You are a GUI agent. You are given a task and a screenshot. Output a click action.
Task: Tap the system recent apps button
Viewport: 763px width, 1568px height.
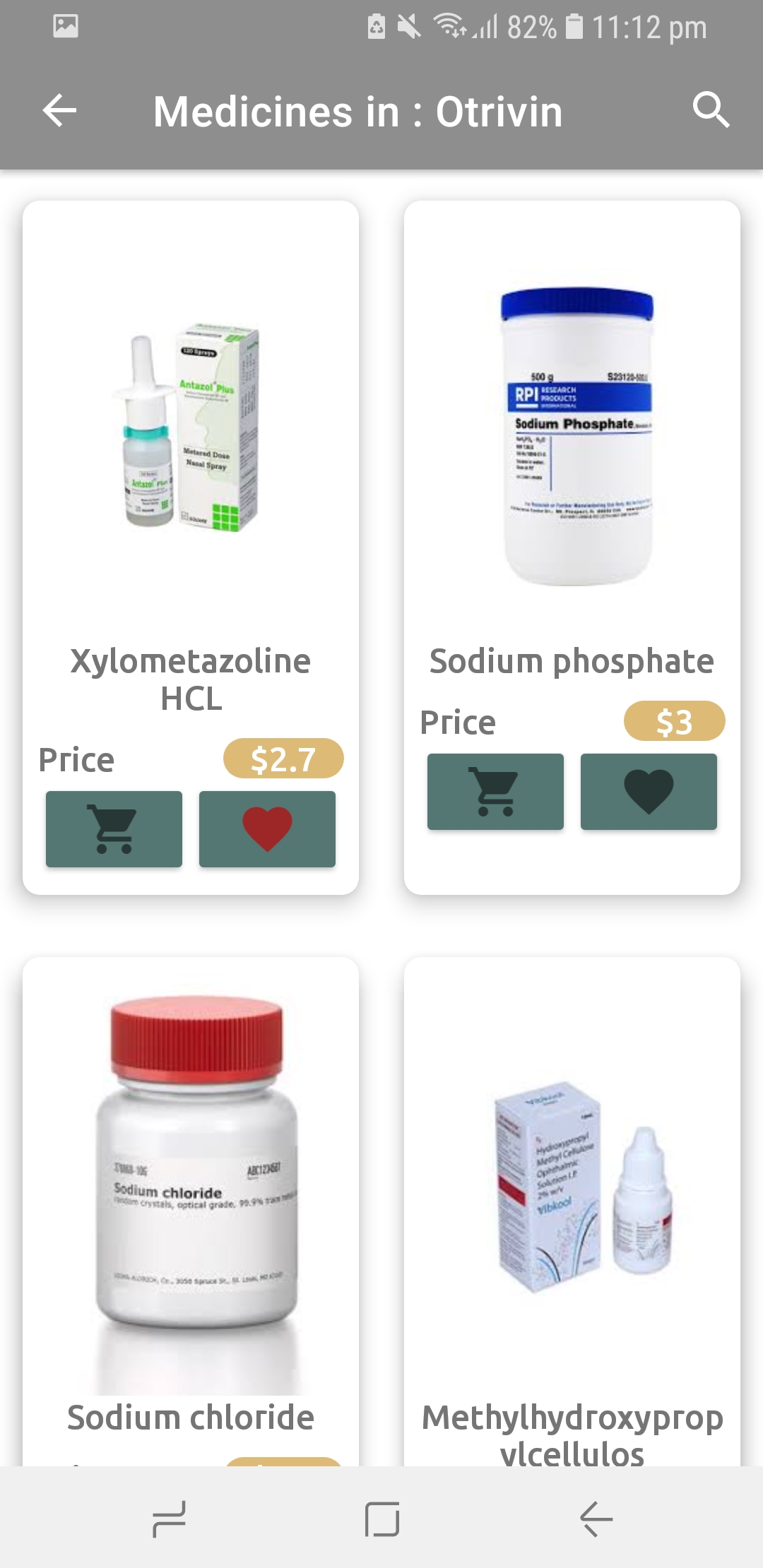click(x=170, y=1519)
